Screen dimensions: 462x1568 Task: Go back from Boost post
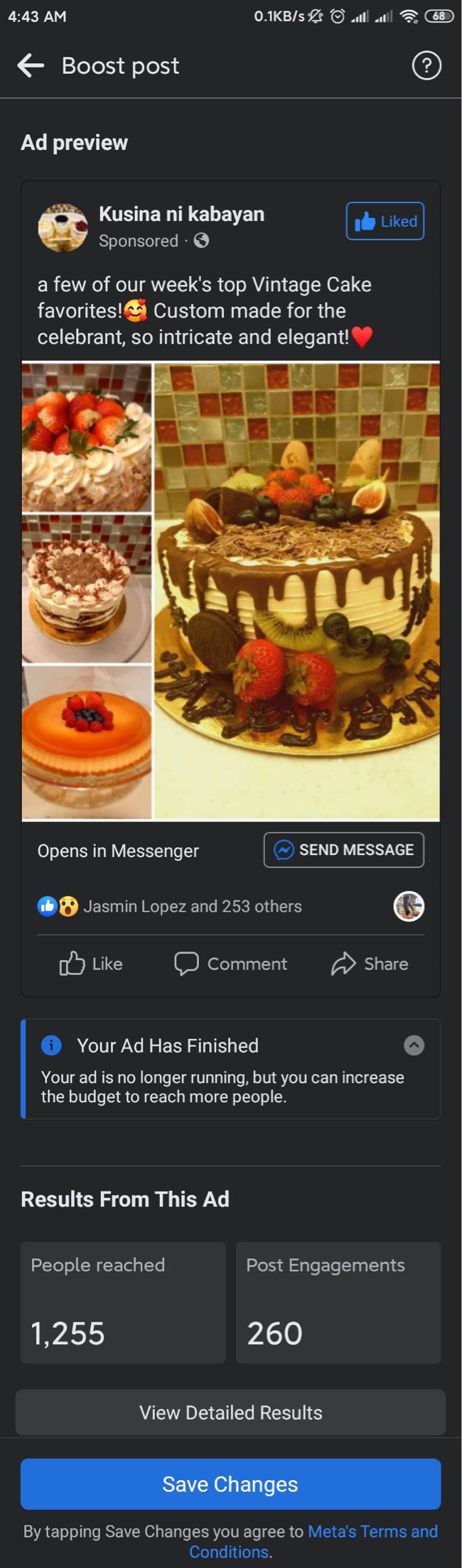click(x=31, y=65)
